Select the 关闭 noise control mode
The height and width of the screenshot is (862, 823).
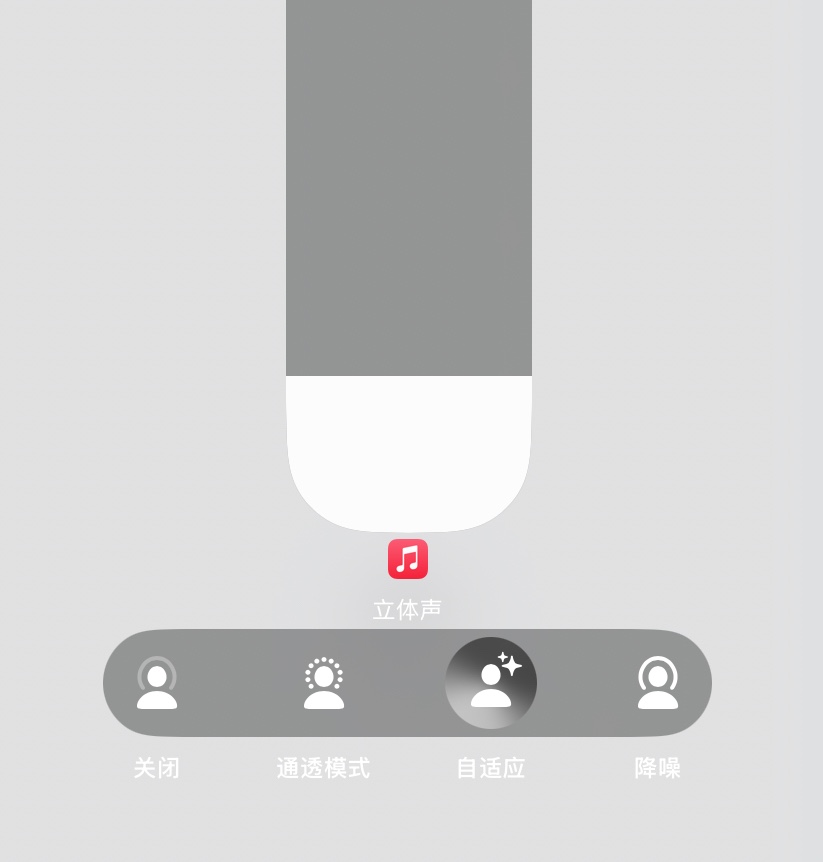pos(157,684)
